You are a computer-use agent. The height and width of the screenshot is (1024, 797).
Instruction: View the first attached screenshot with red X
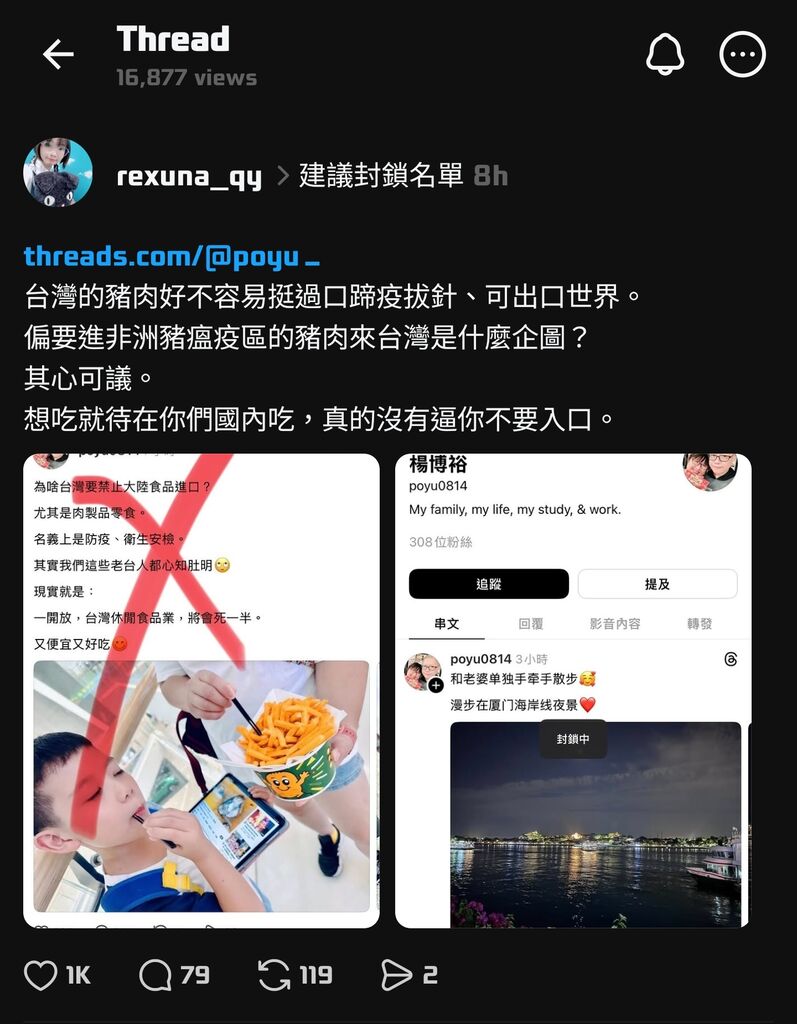[201, 690]
